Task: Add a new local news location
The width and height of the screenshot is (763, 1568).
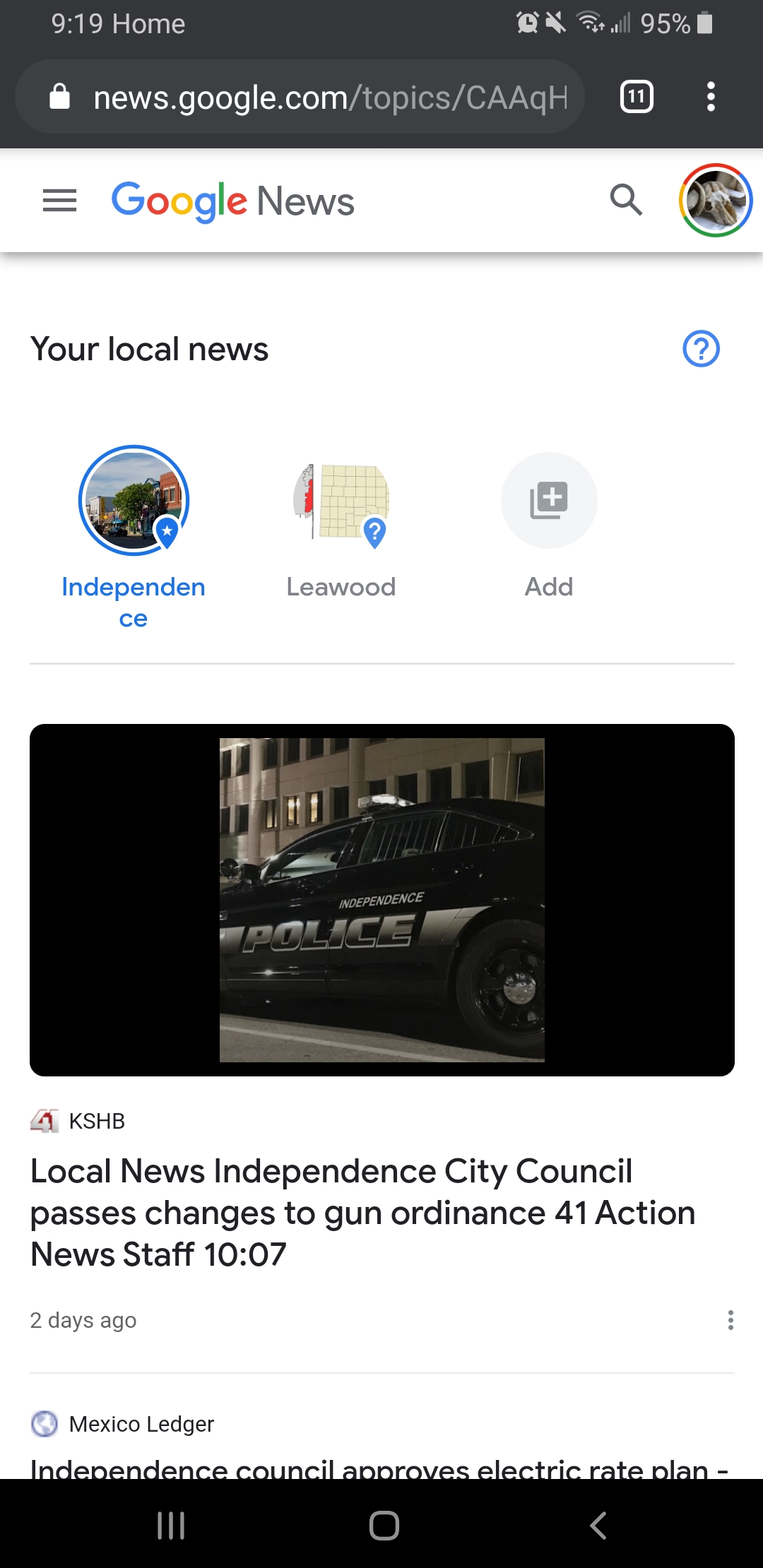Action: click(x=549, y=526)
